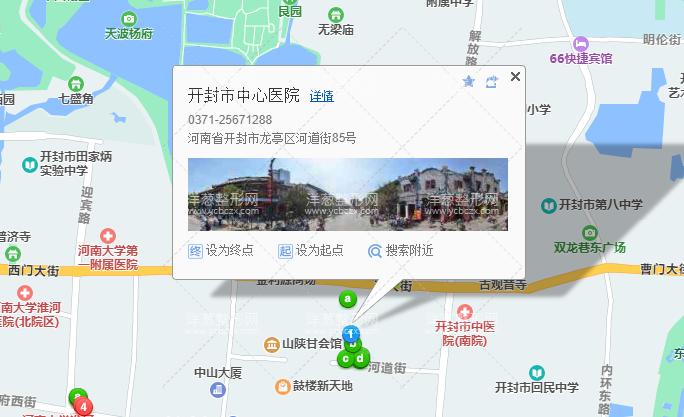
Task: Share this location via the share icon
Action: click(491, 82)
